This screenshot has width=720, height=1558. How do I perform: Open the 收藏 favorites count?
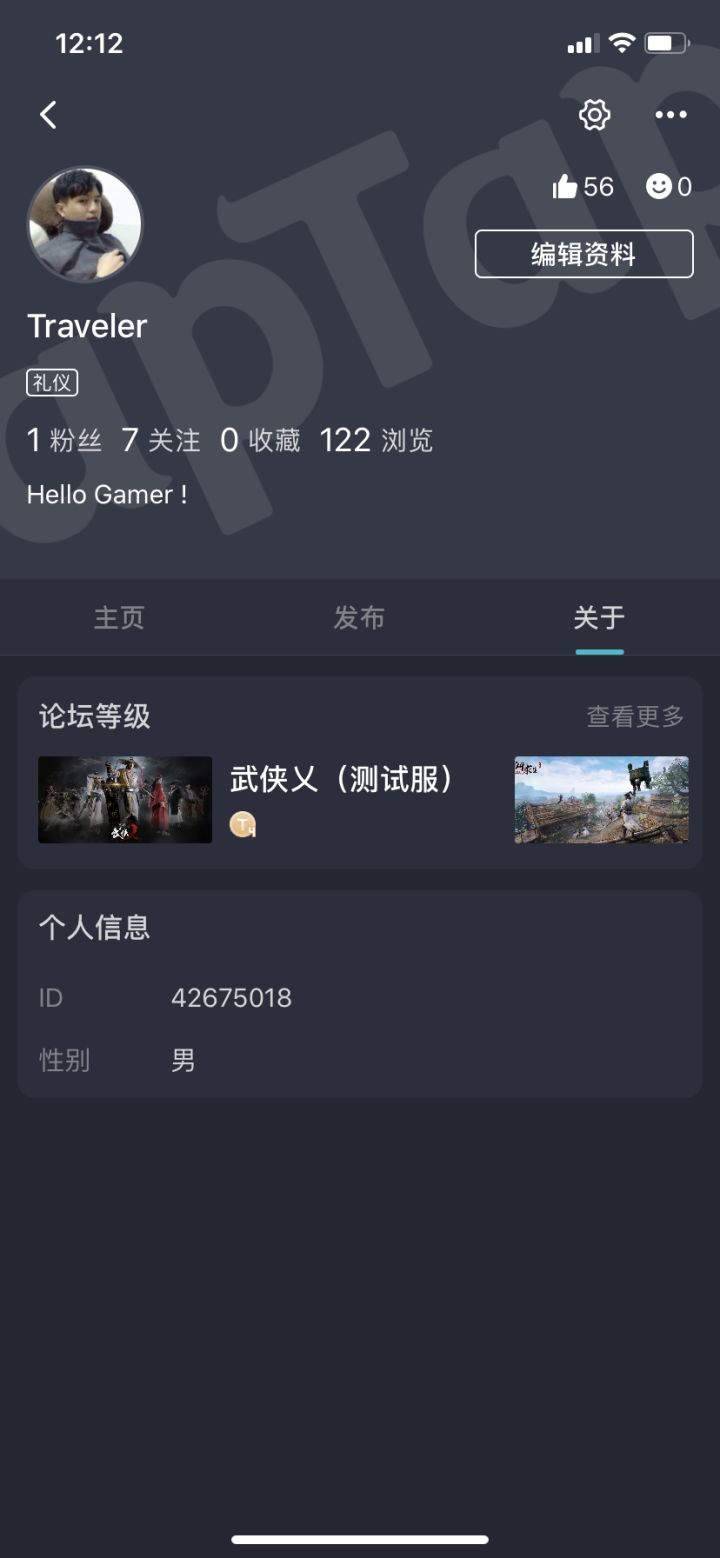(x=260, y=440)
